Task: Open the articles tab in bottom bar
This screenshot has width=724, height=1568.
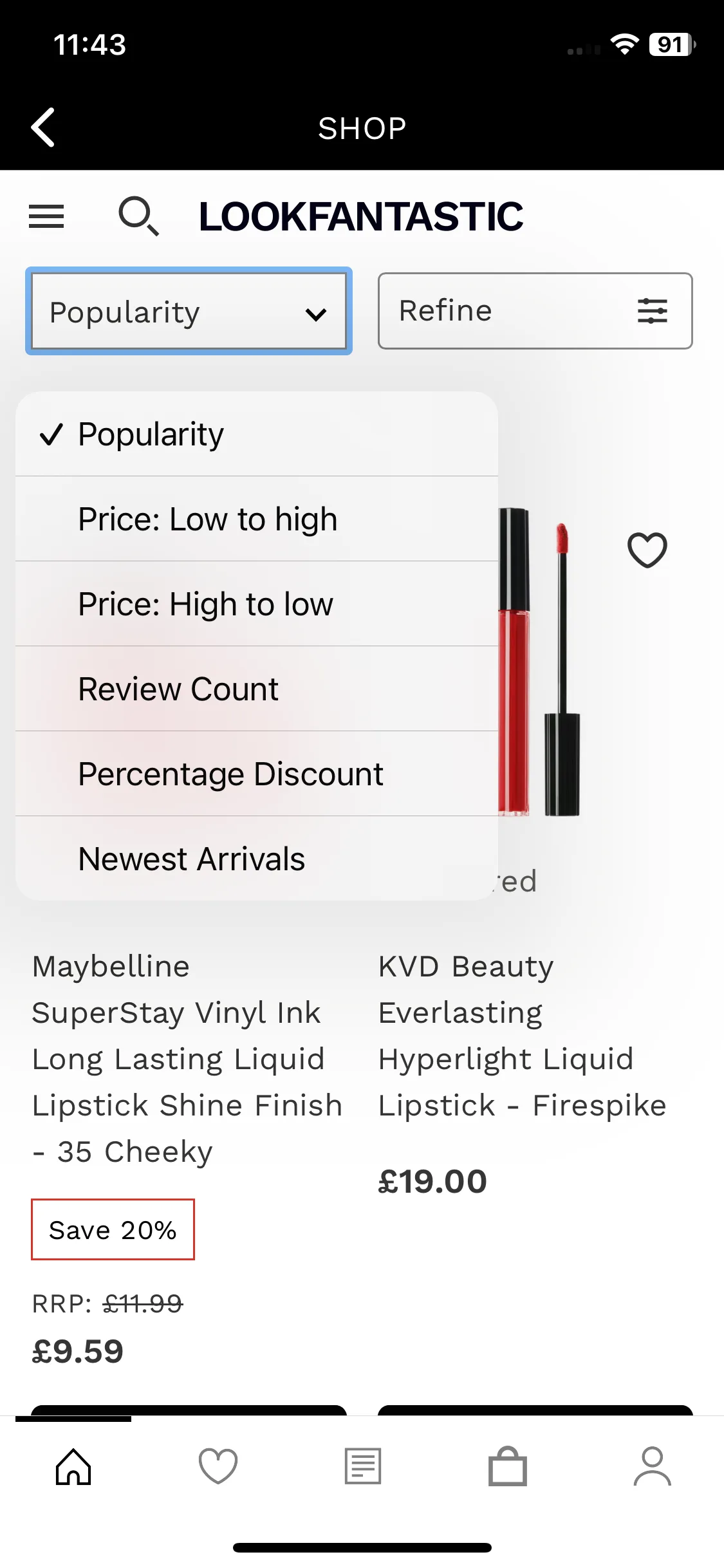Action: 363,1467
